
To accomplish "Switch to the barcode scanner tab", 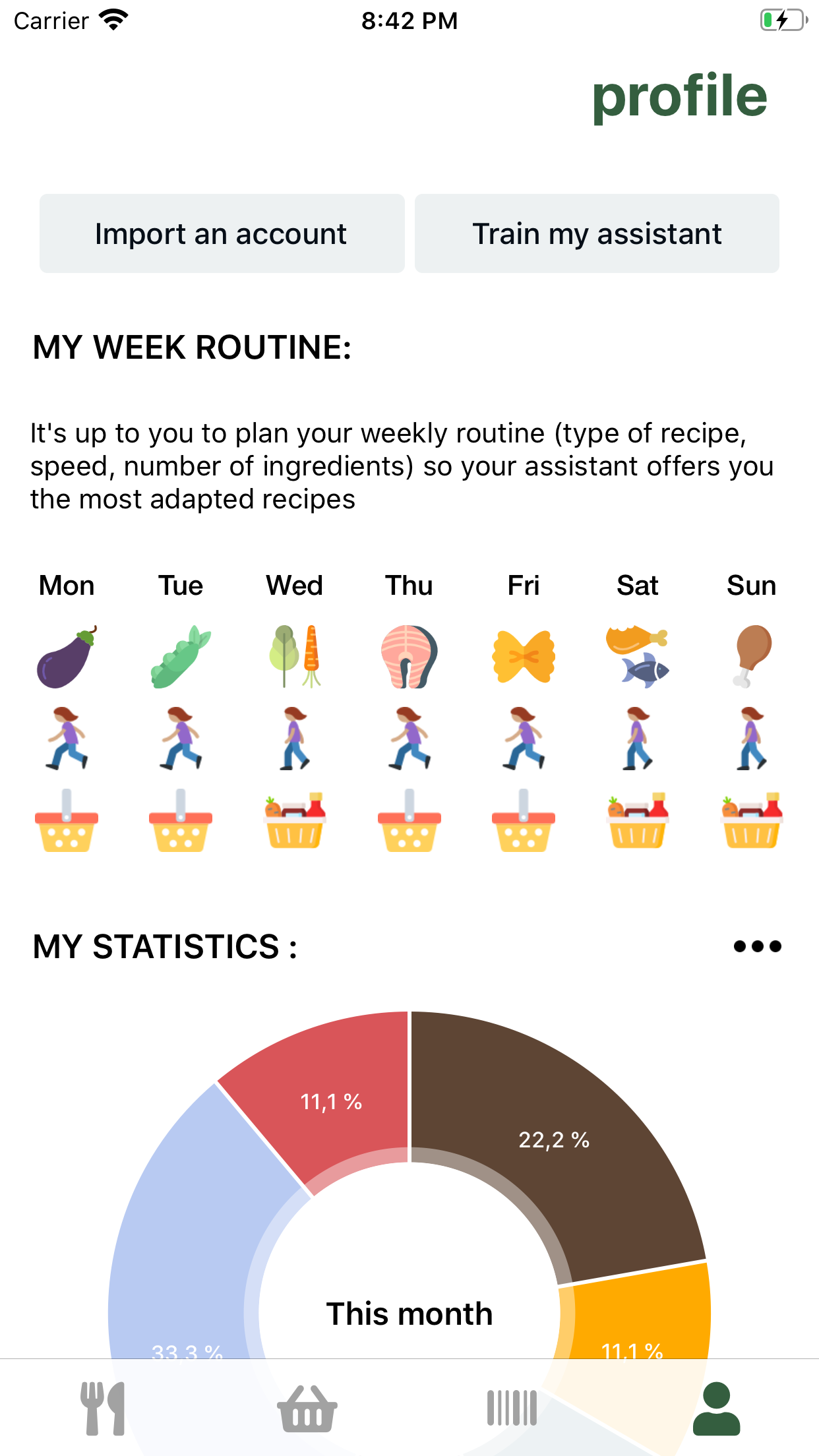I will [x=512, y=1409].
